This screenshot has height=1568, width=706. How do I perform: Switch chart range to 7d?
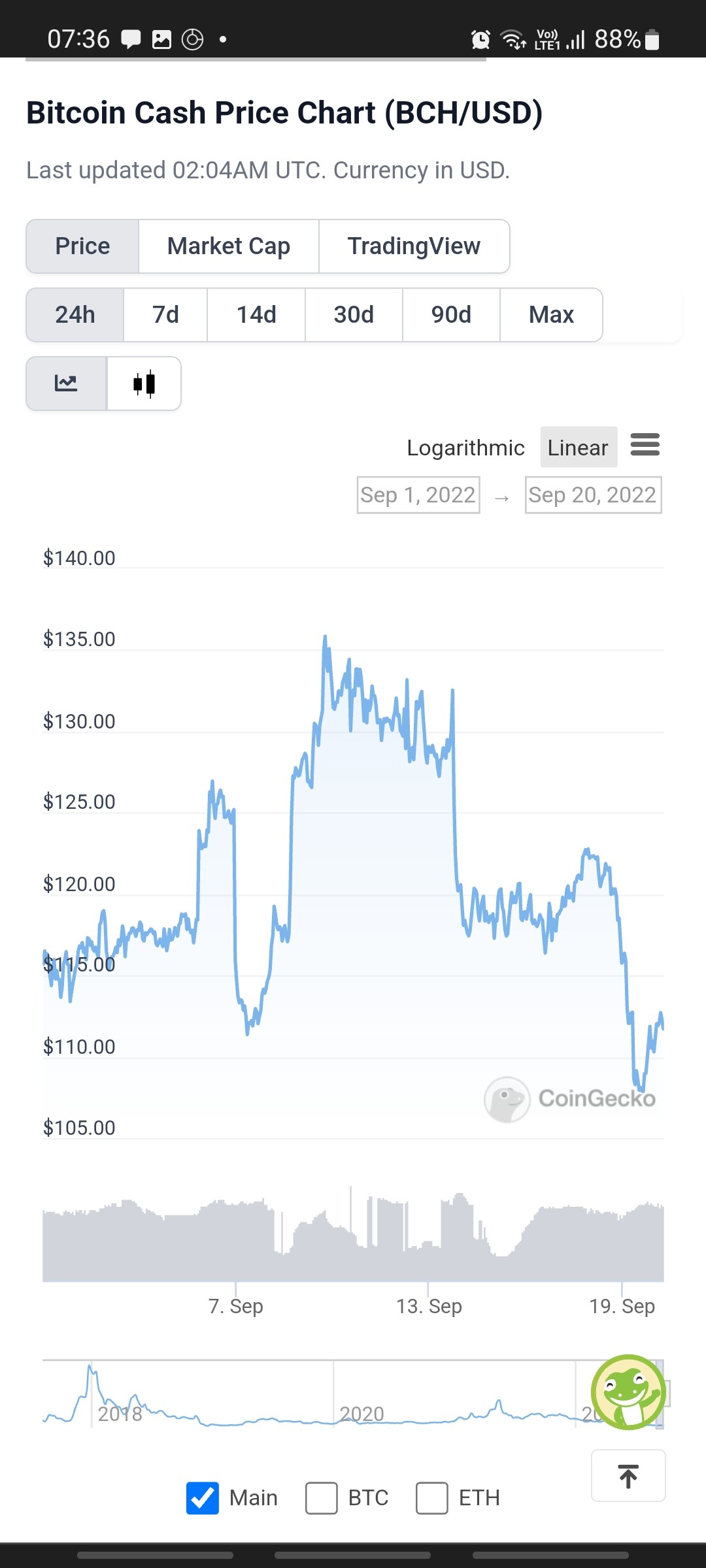pyautogui.click(x=165, y=315)
